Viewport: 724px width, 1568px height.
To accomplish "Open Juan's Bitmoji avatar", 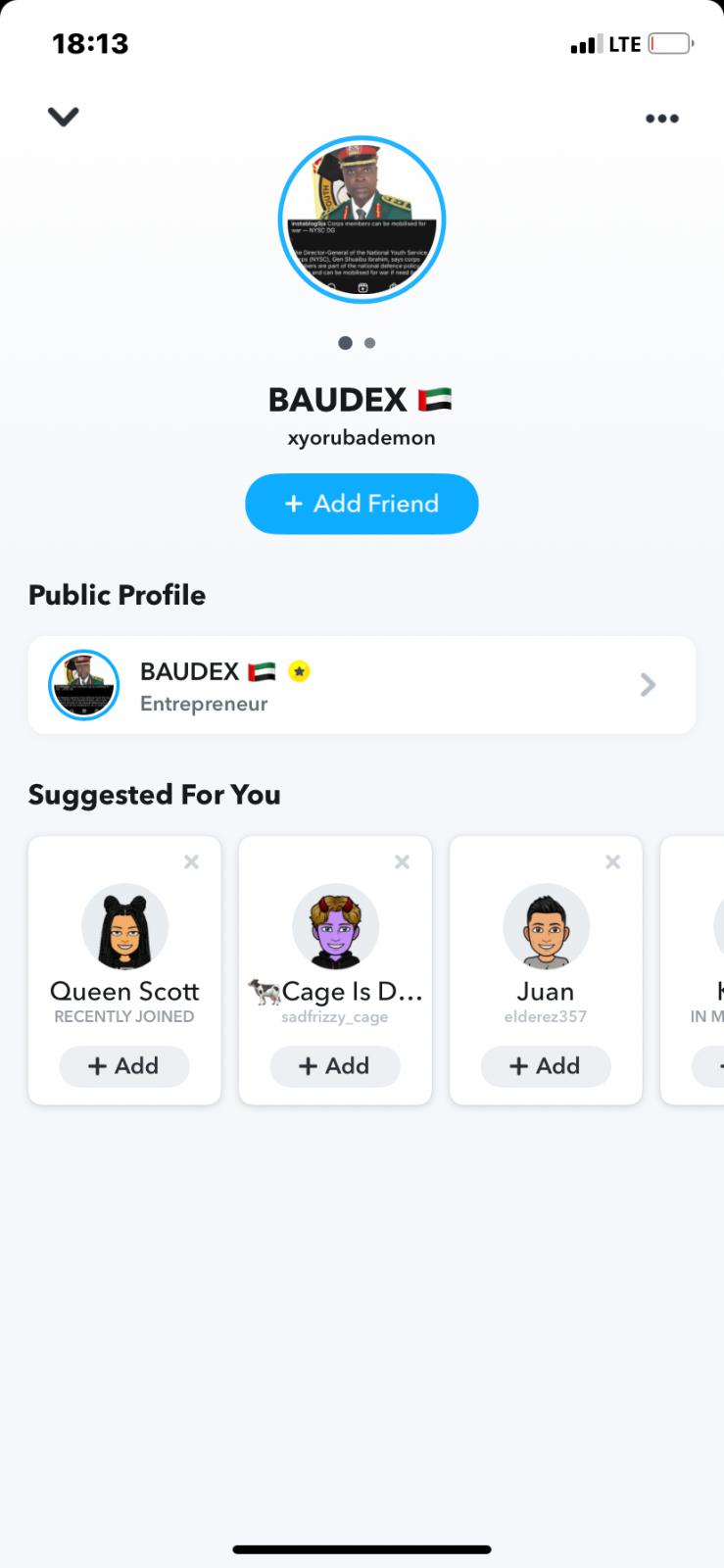I will click(546, 927).
